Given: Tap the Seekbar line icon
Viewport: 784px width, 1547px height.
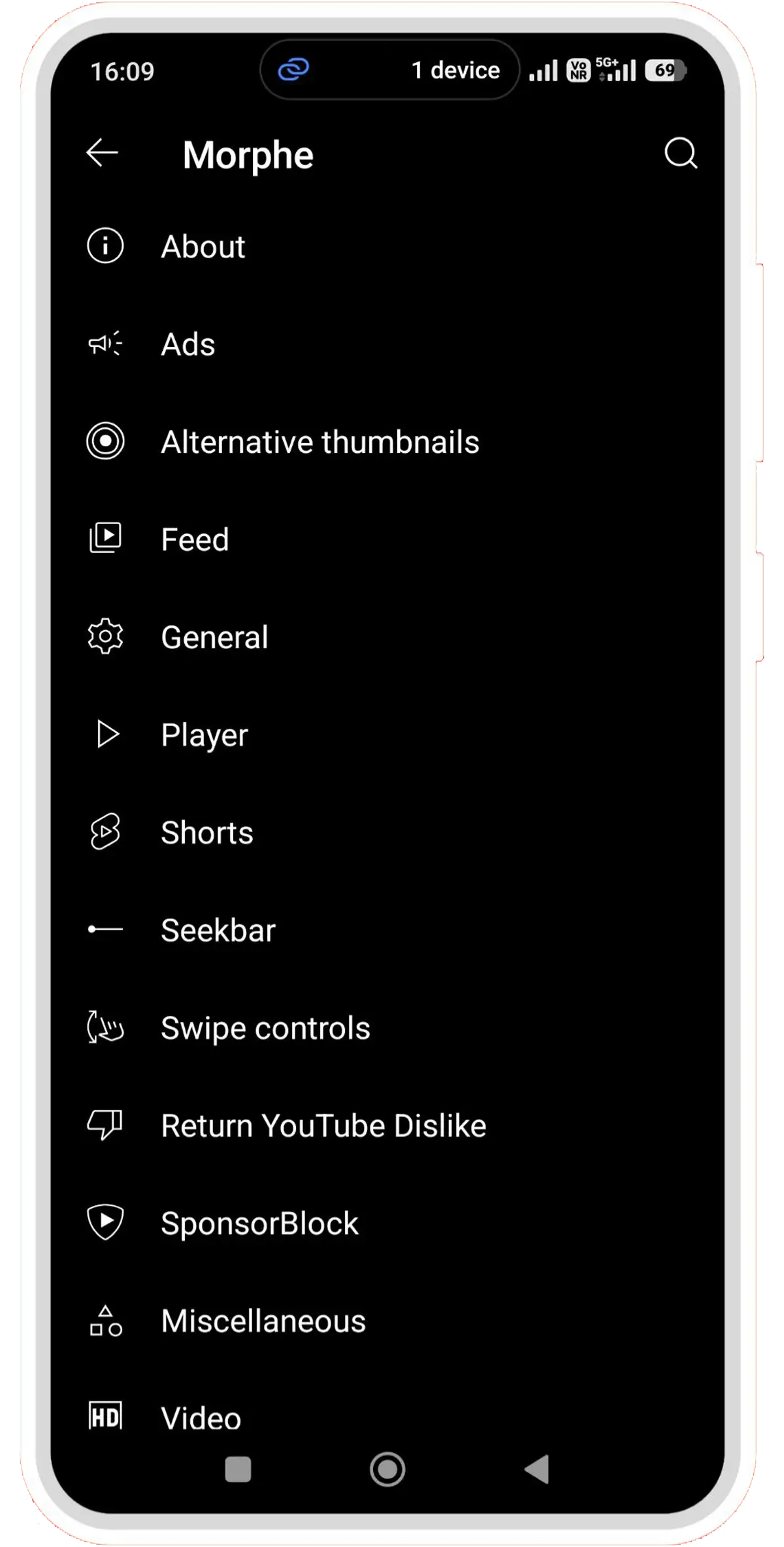Looking at the screenshot, I should pyautogui.click(x=105, y=929).
